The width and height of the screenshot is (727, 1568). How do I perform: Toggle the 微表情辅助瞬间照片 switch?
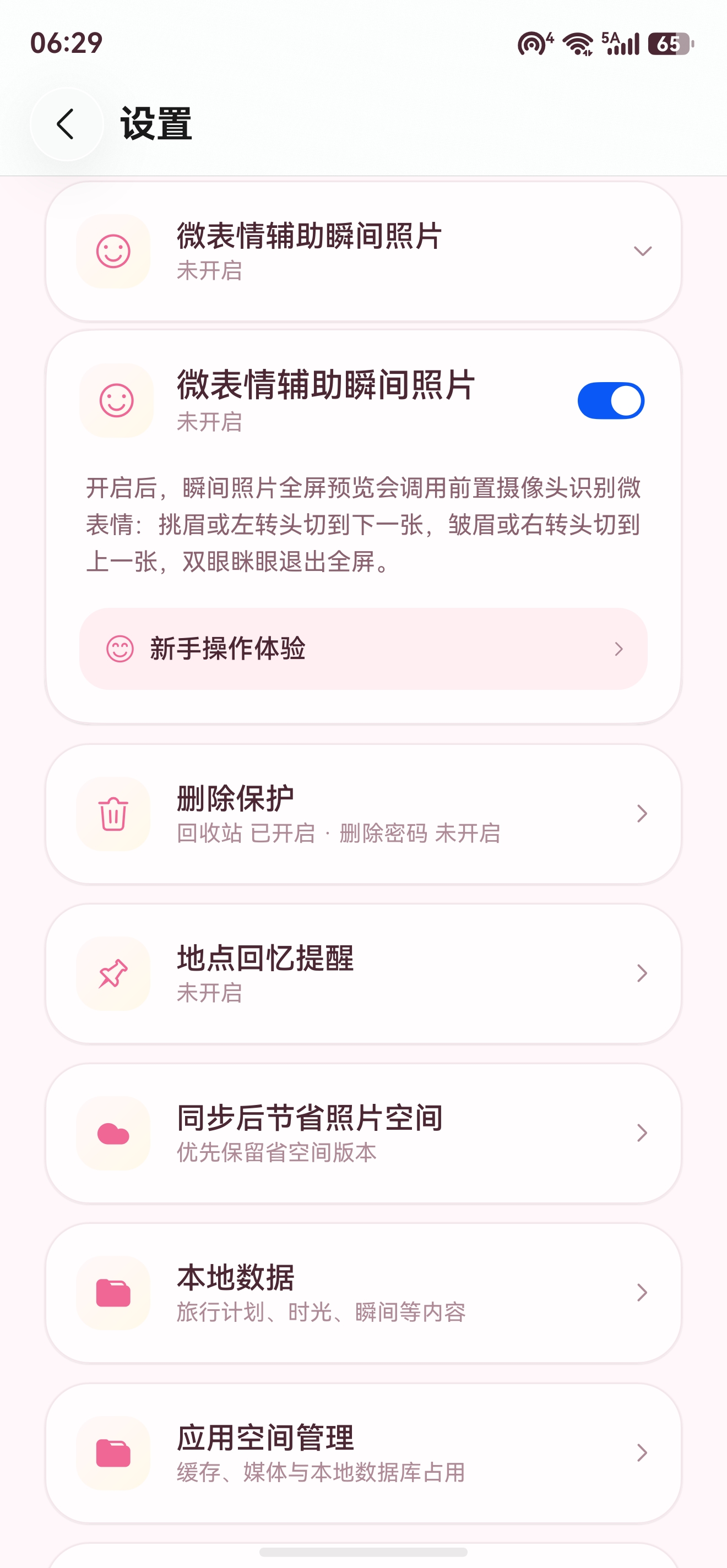point(611,400)
